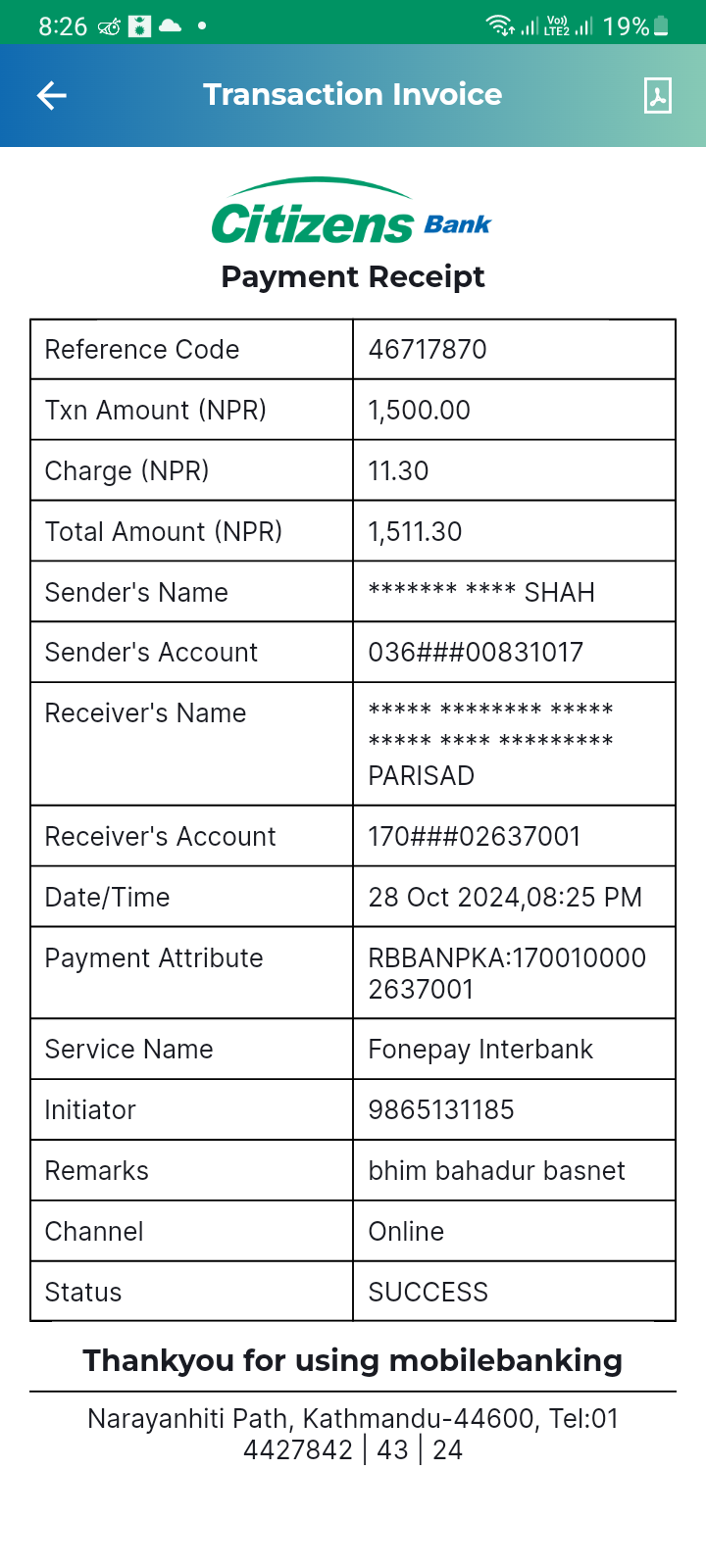This screenshot has height=1568, width=706.
Task: Export the invoice as PDF
Action: point(657,95)
